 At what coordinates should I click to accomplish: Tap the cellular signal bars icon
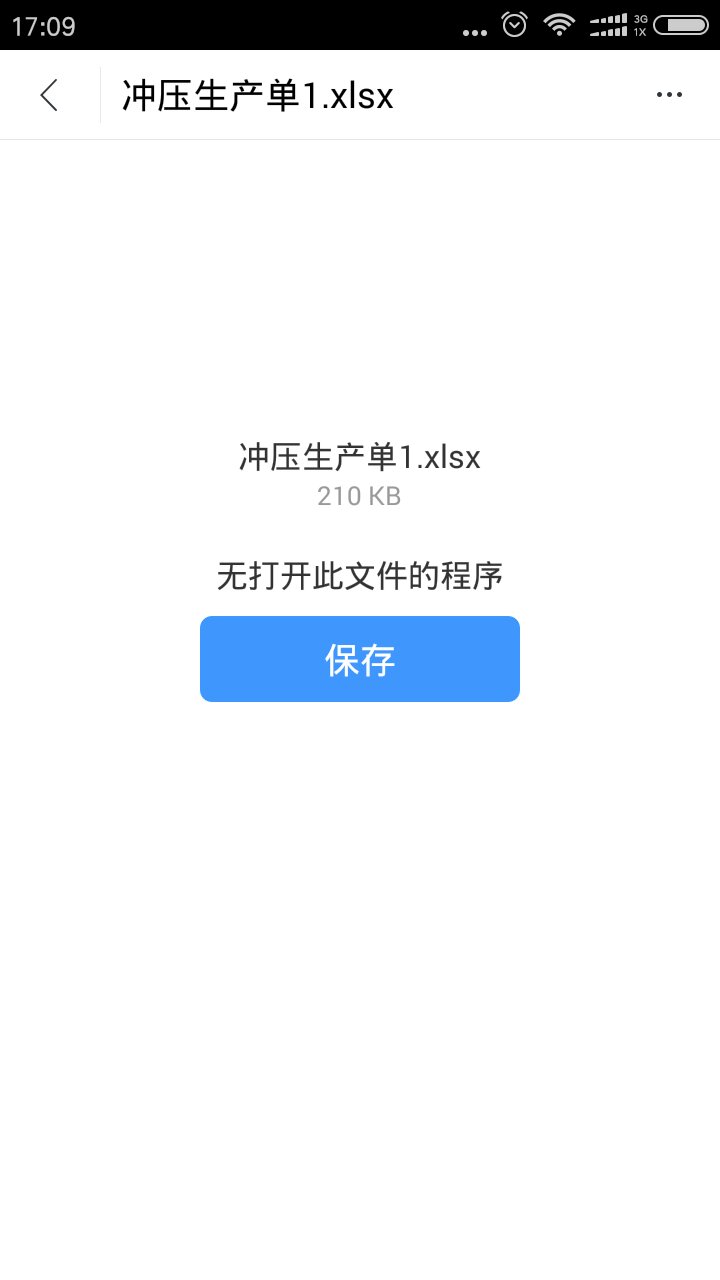tap(608, 25)
